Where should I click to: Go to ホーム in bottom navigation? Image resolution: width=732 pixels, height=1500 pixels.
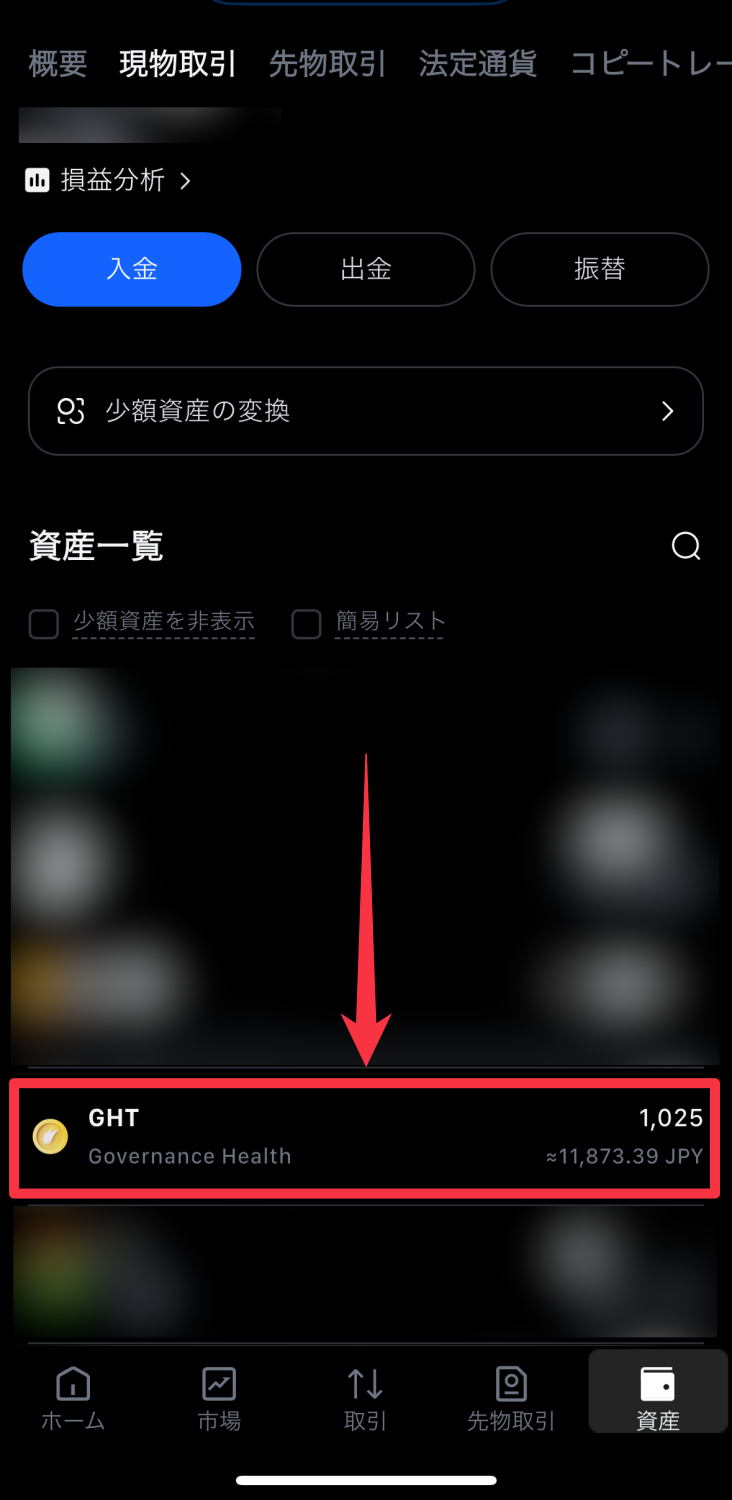(73, 1398)
